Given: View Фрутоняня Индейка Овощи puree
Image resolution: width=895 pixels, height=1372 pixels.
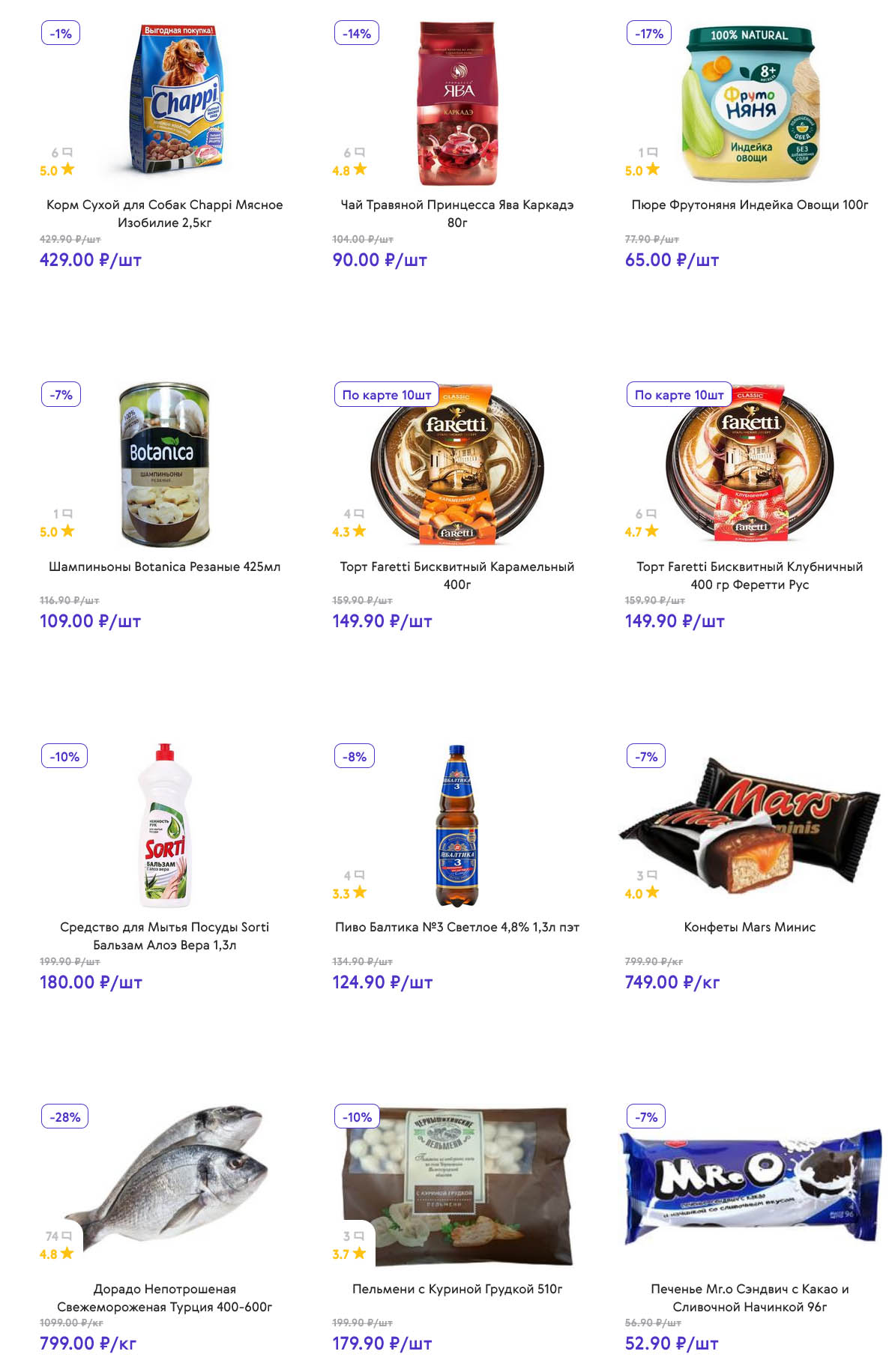Looking at the screenshot, I should (749, 205).
